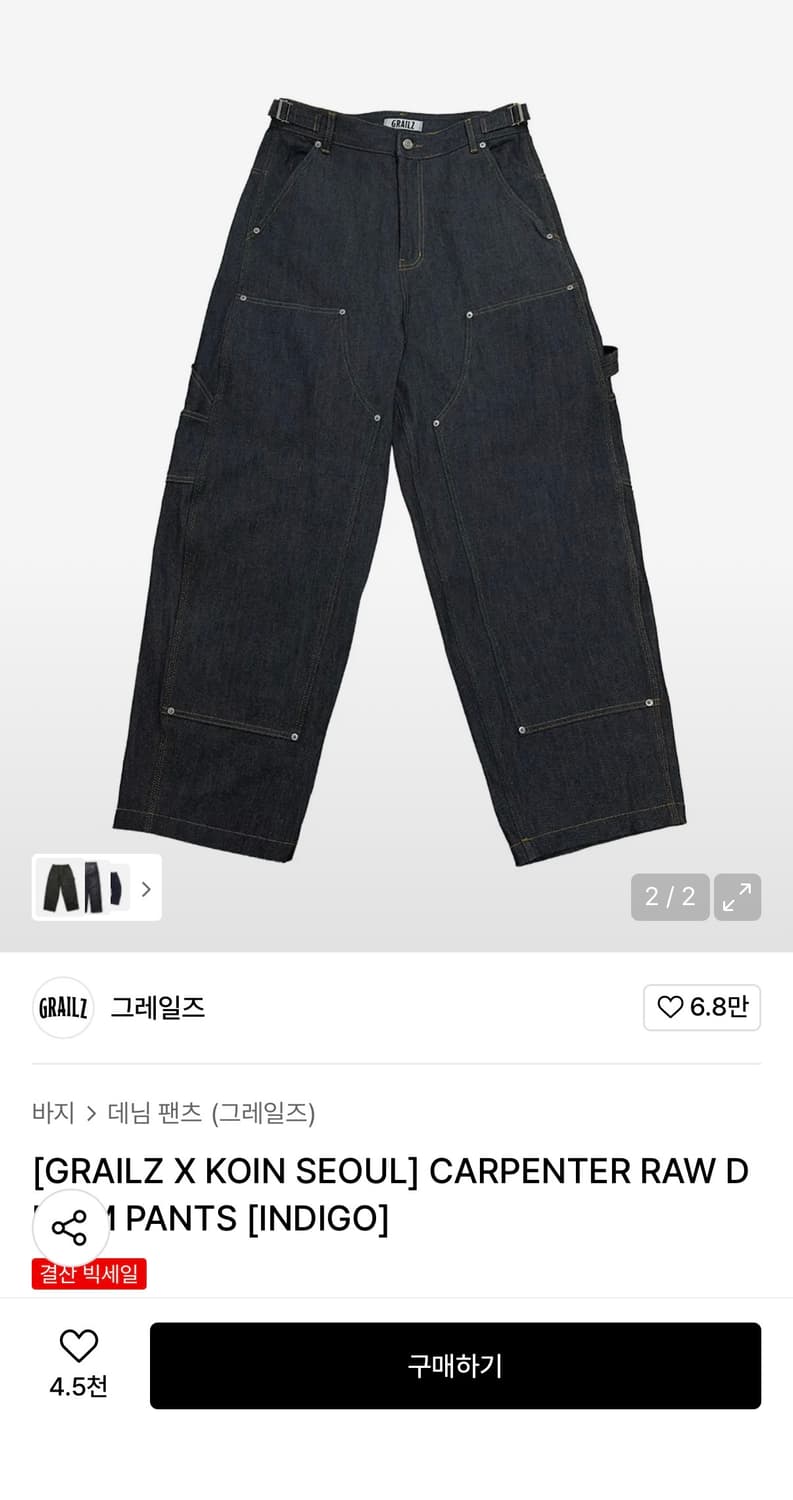793x1500 pixels.
Task: Tap the 결산 빅세일 sale badge
Action: [89, 1274]
